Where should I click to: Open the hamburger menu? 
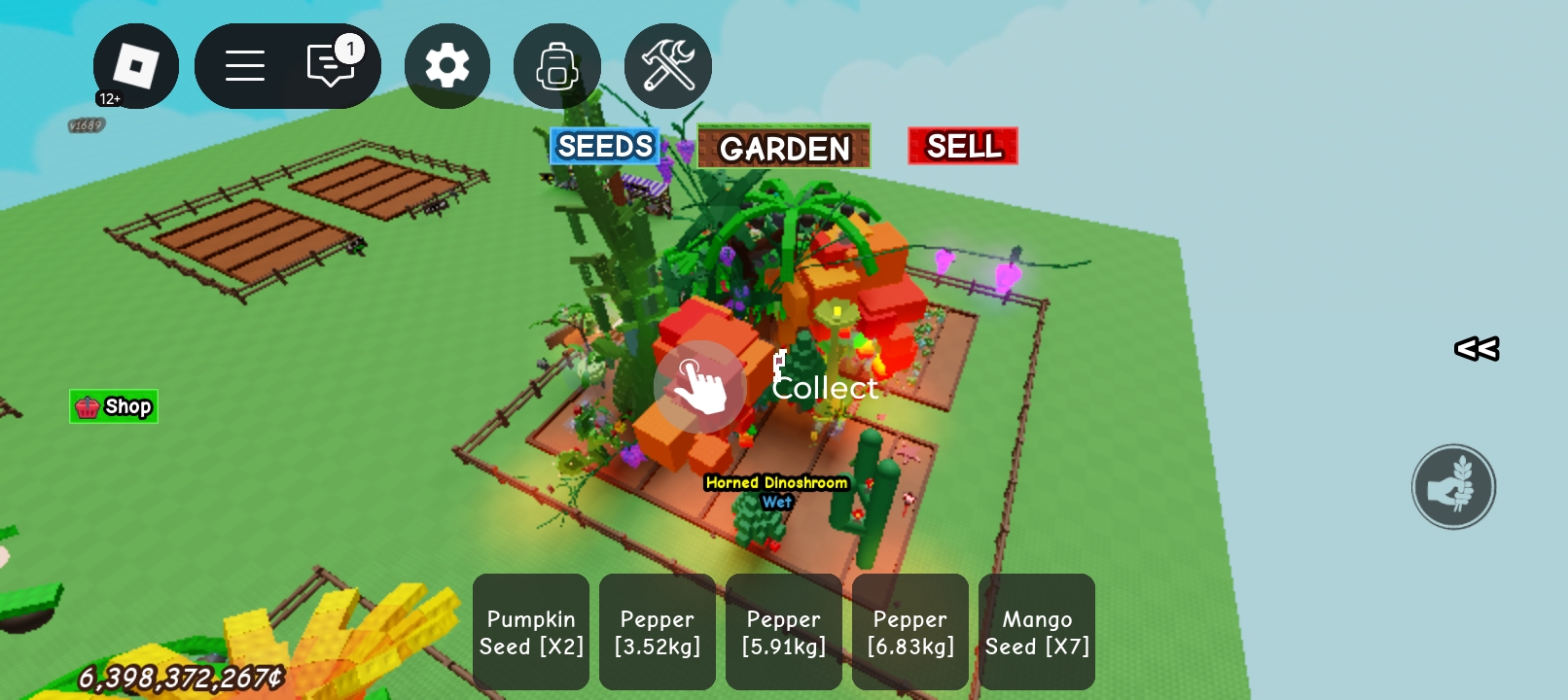pos(245,66)
